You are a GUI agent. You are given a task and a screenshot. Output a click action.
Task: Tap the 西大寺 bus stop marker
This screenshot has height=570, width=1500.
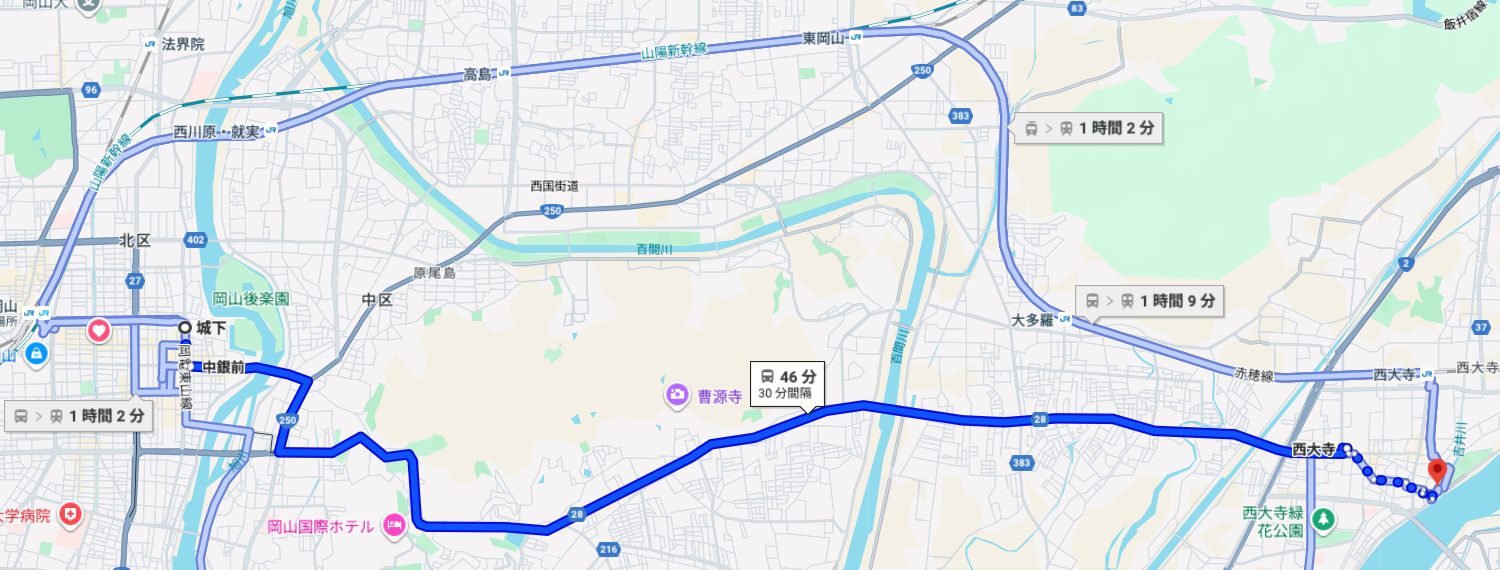1346,449
